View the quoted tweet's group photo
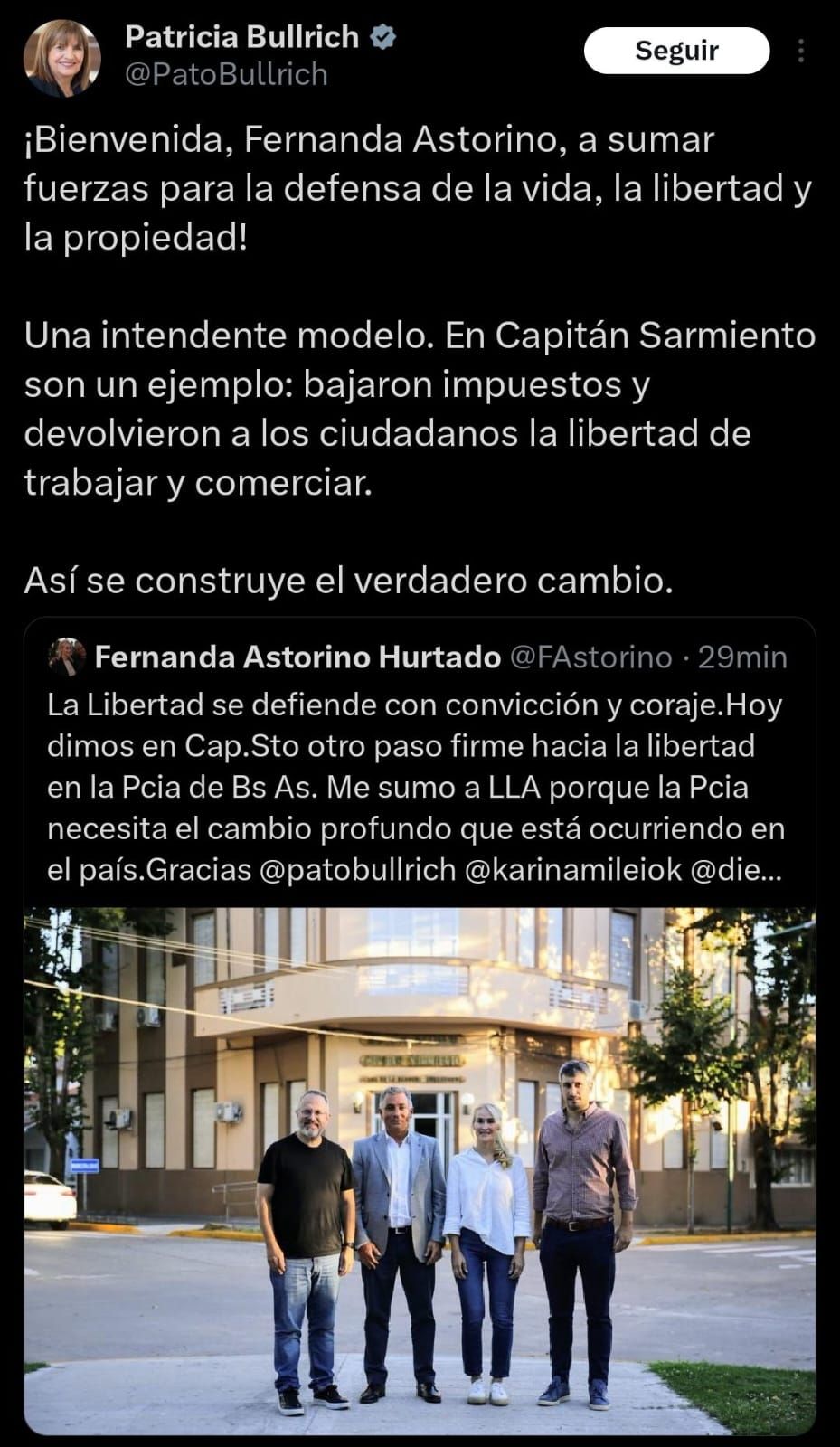Image resolution: width=840 pixels, height=1447 pixels. tap(420, 1171)
